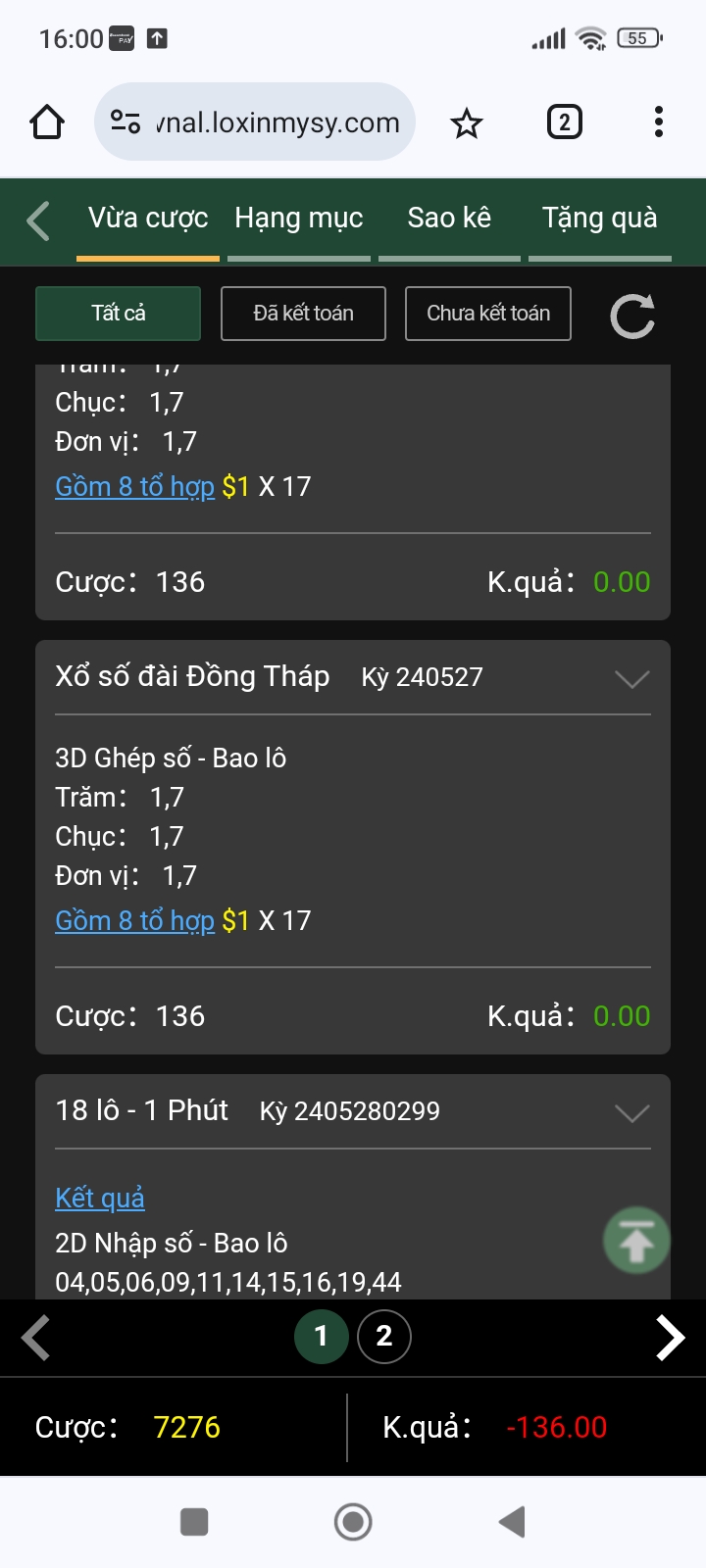Go to the next page arrow
The height and width of the screenshot is (1568, 706).
point(670,1337)
